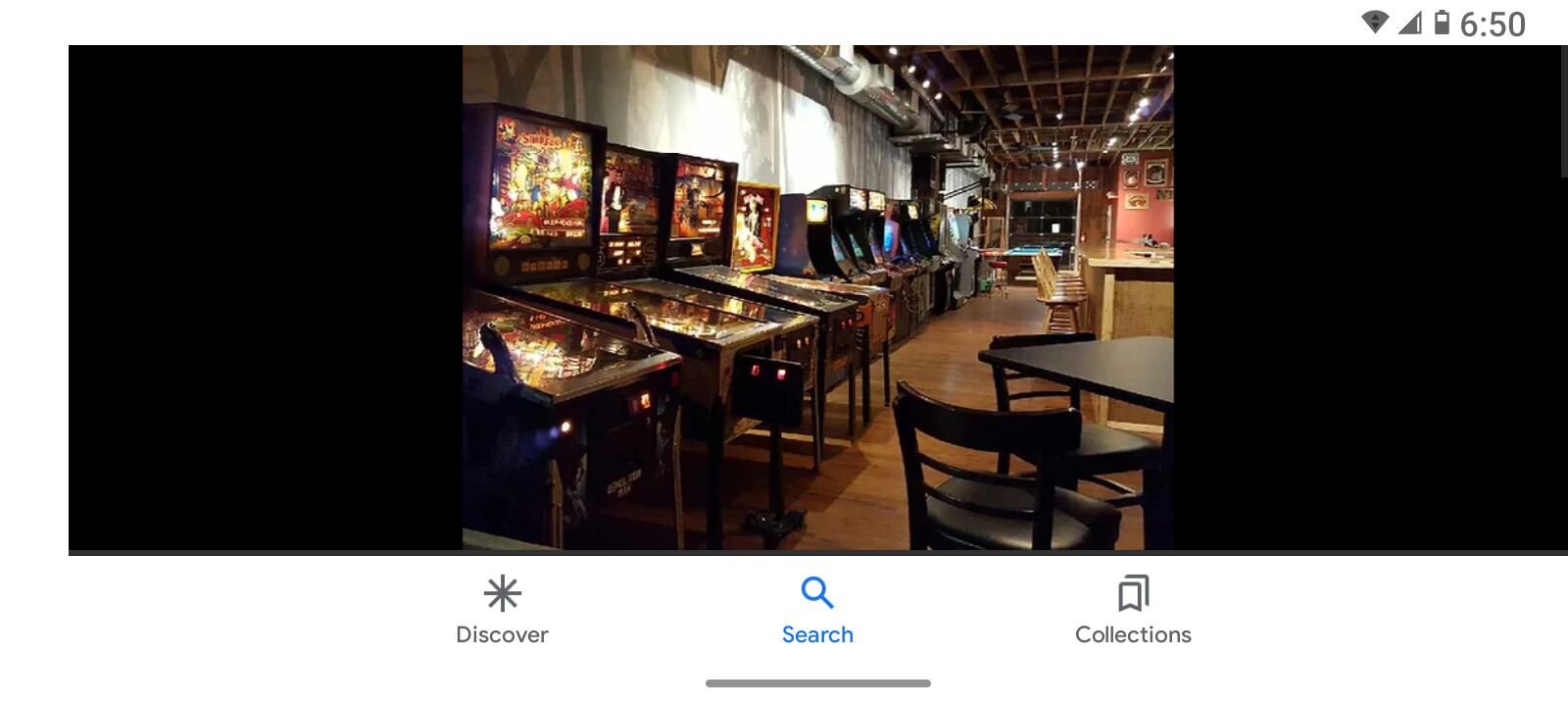Viewport: 1568px width, 706px height.
Task: Tap the arcade bar photo
Action: point(817,297)
